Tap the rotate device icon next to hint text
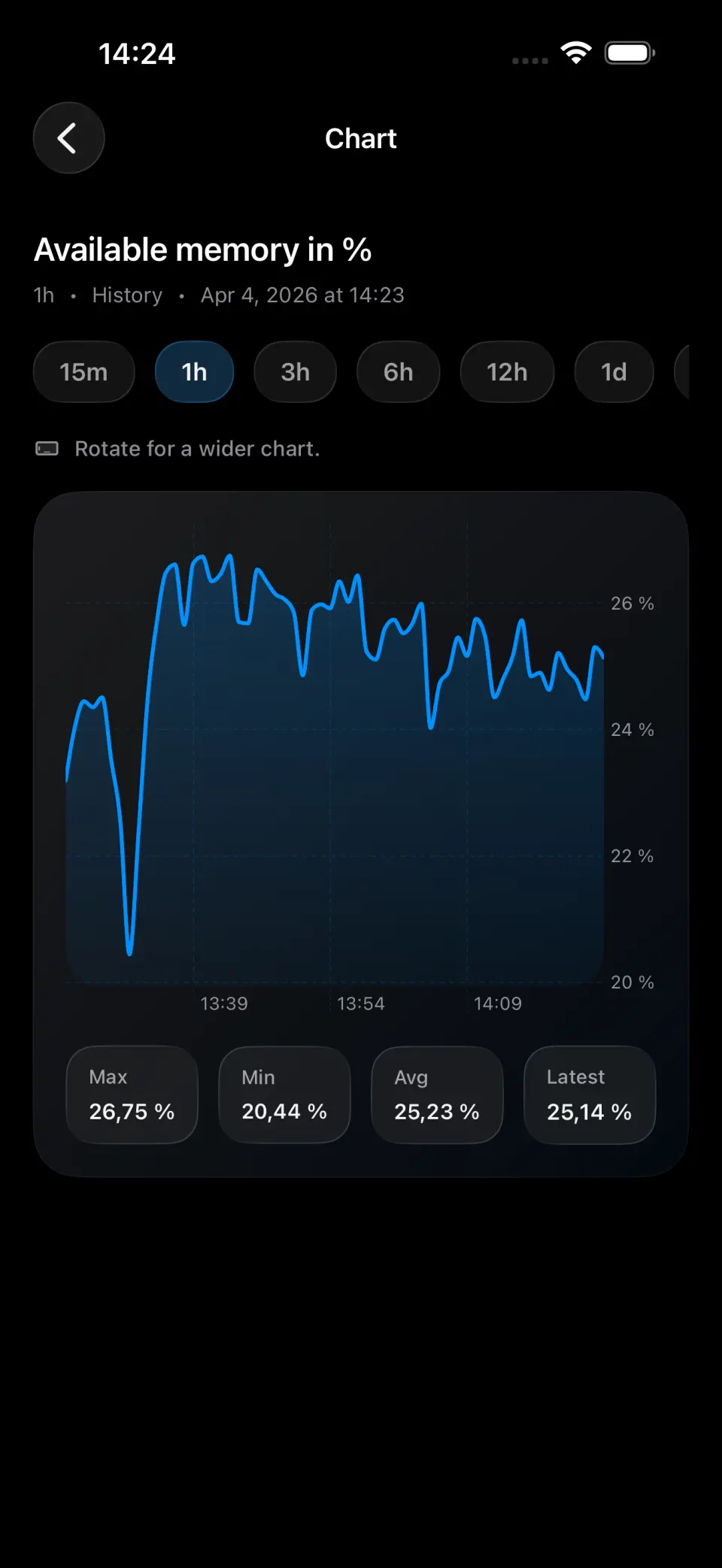This screenshot has height=1568, width=722. [x=47, y=449]
